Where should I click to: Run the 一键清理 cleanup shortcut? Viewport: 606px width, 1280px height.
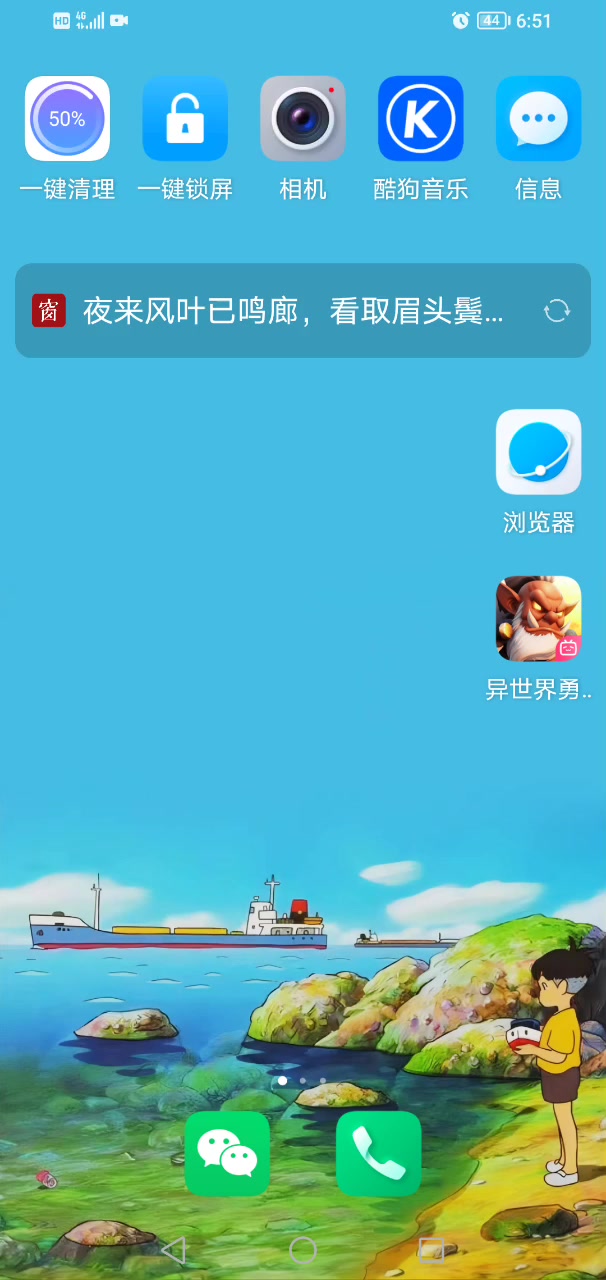click(x=67, y=119)
